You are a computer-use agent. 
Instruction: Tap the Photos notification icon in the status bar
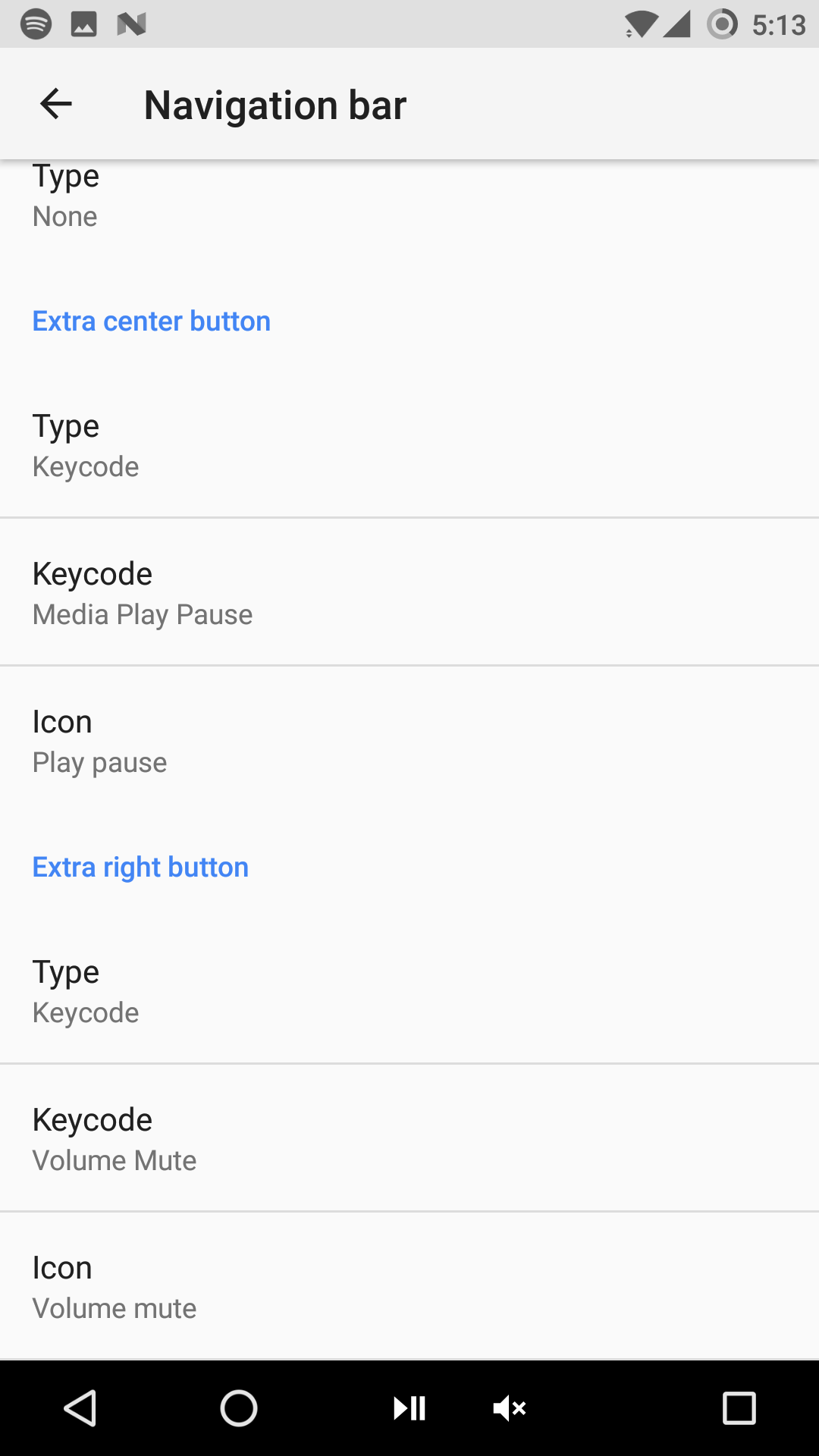coord(85,23)
